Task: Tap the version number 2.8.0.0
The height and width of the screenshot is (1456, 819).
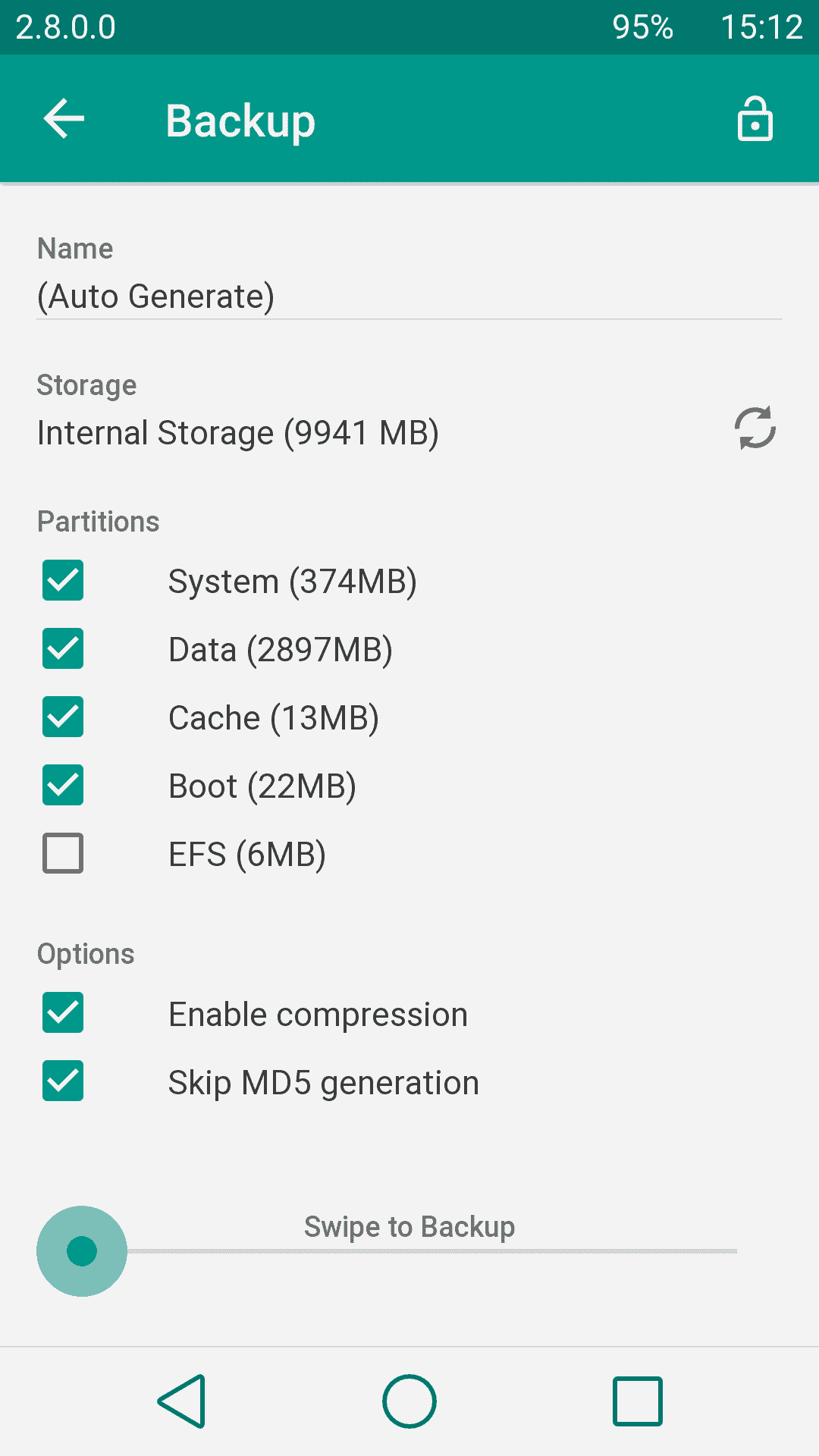Action: (65, 27)
